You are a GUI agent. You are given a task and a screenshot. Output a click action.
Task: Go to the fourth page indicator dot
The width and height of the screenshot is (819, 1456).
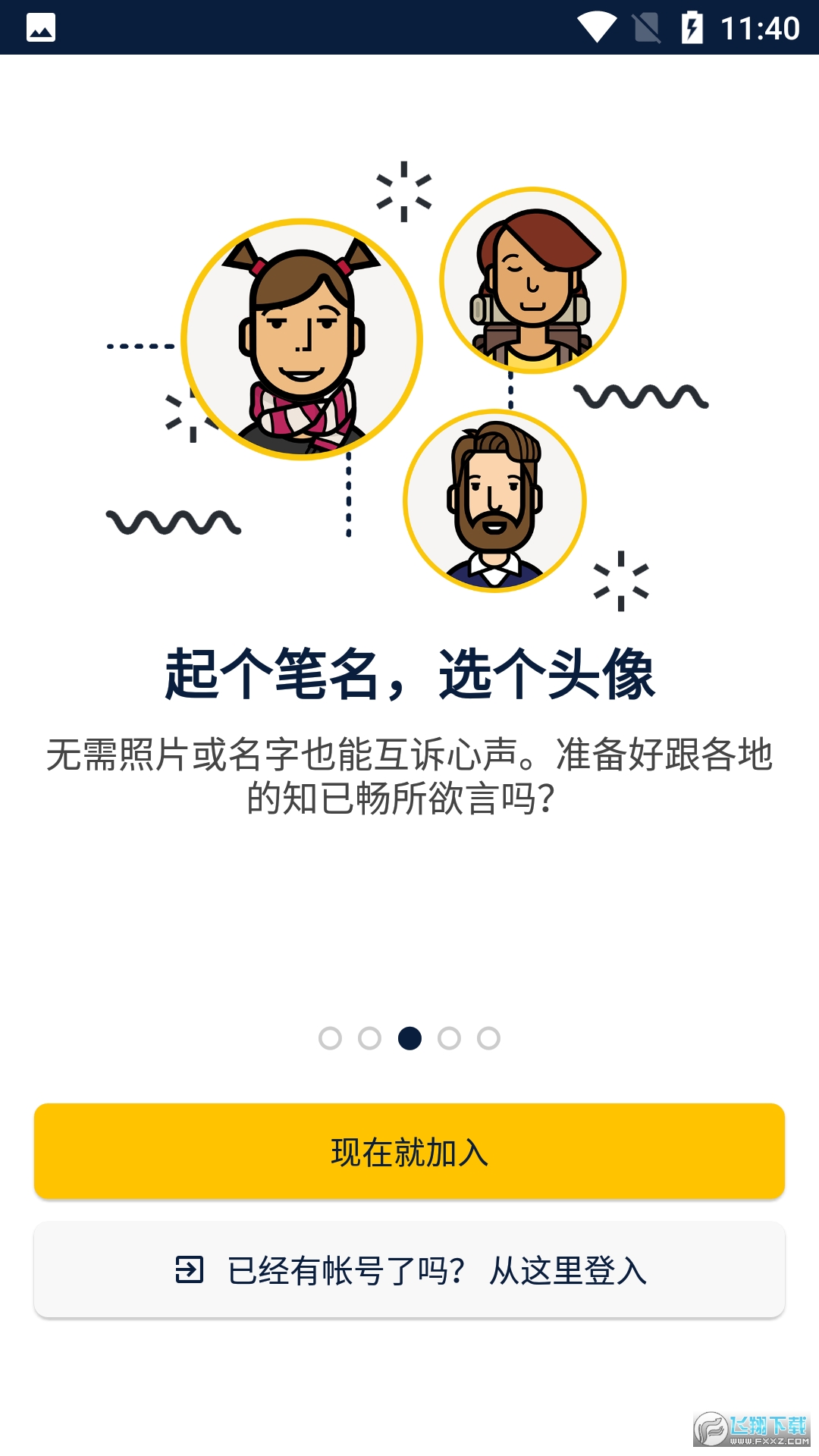[449, 1038]
